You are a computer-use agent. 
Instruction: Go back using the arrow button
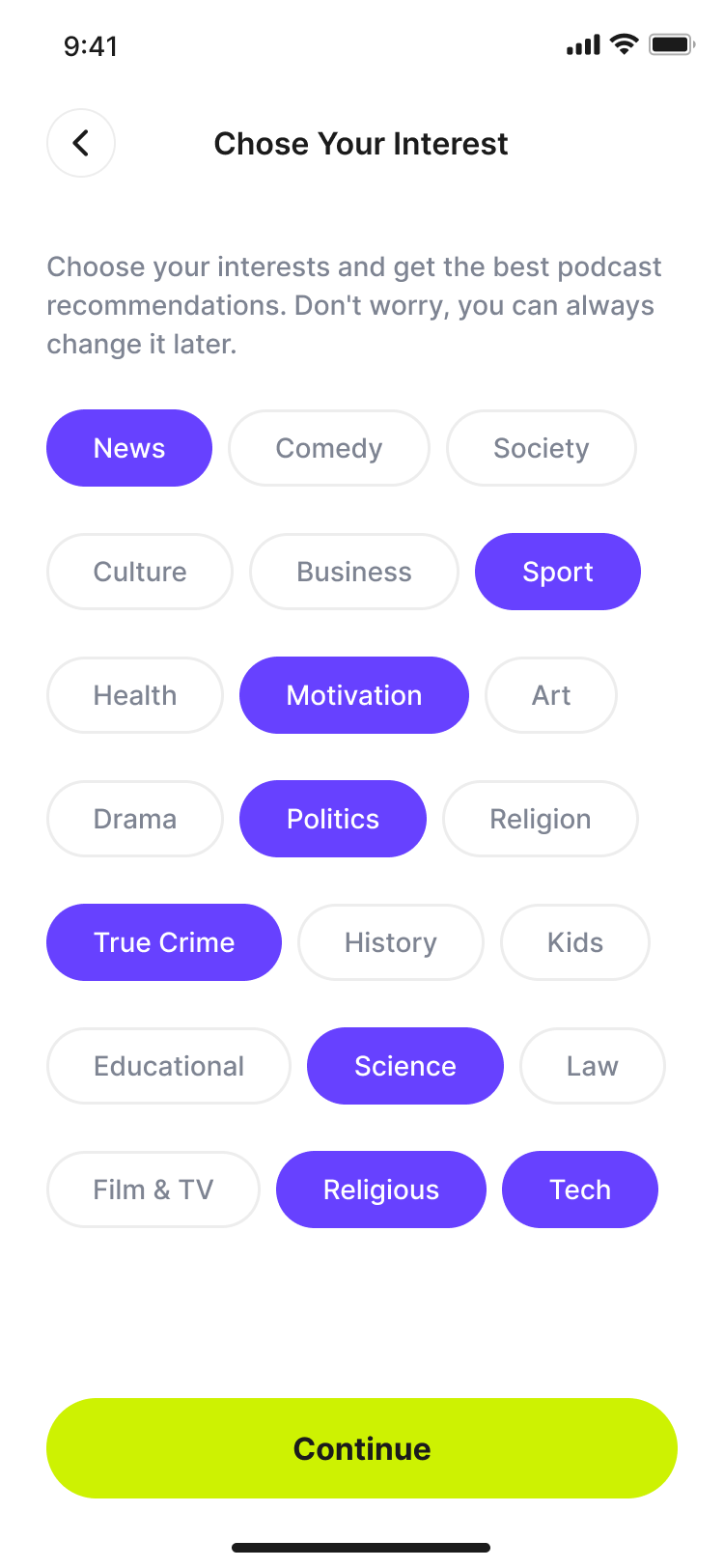pos(81,143)
